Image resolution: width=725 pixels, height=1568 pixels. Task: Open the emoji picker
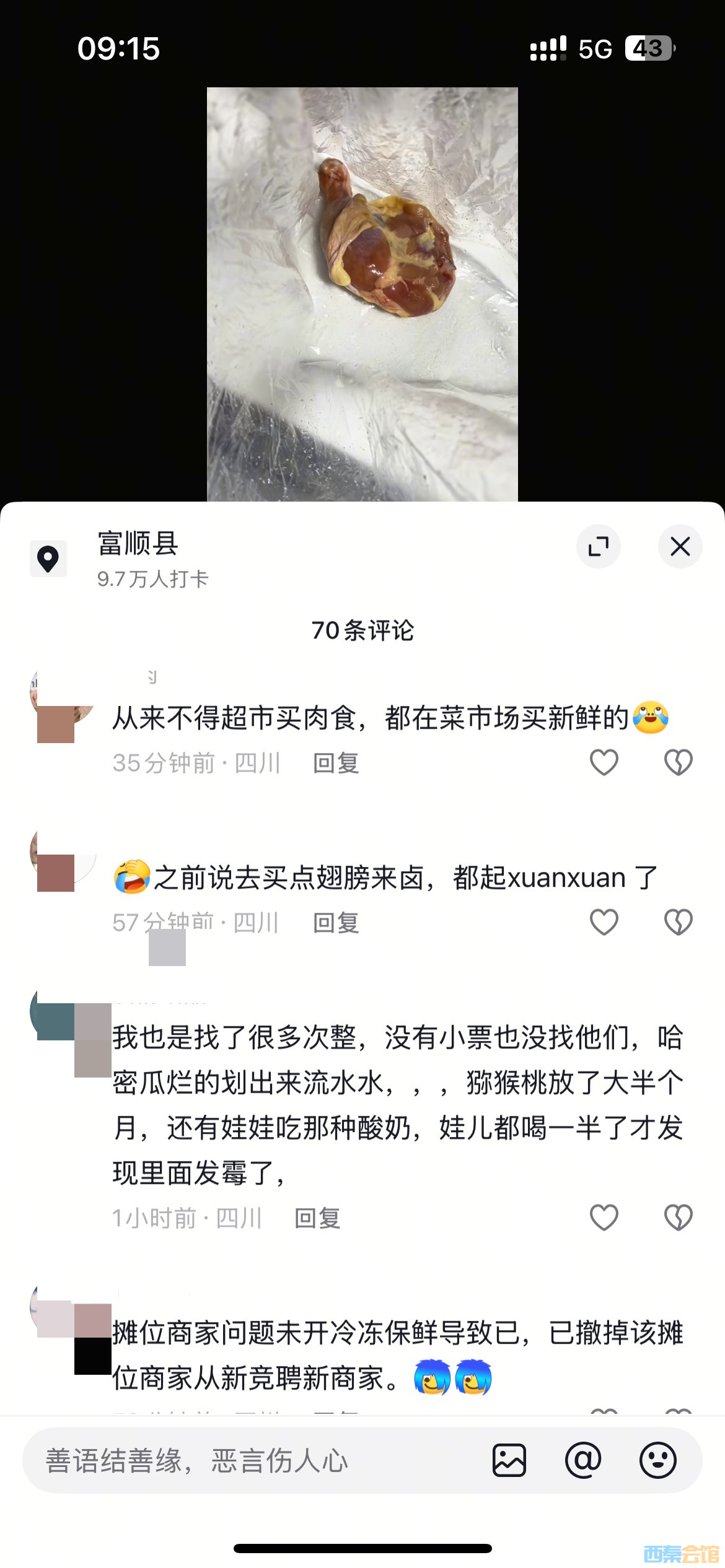(657, 1460)
